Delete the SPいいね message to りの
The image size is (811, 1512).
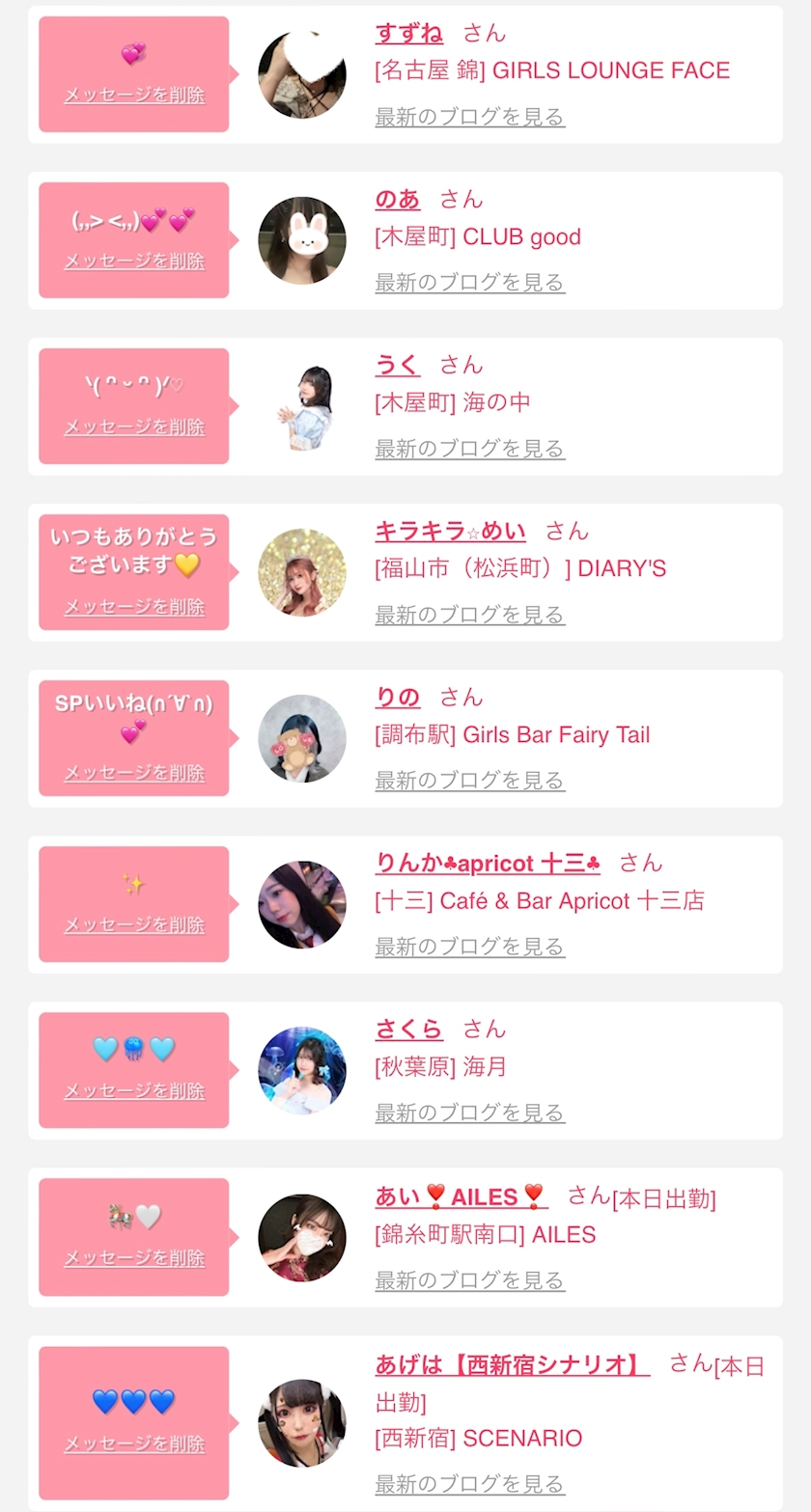pyautogui.click(x=134, y=773)
